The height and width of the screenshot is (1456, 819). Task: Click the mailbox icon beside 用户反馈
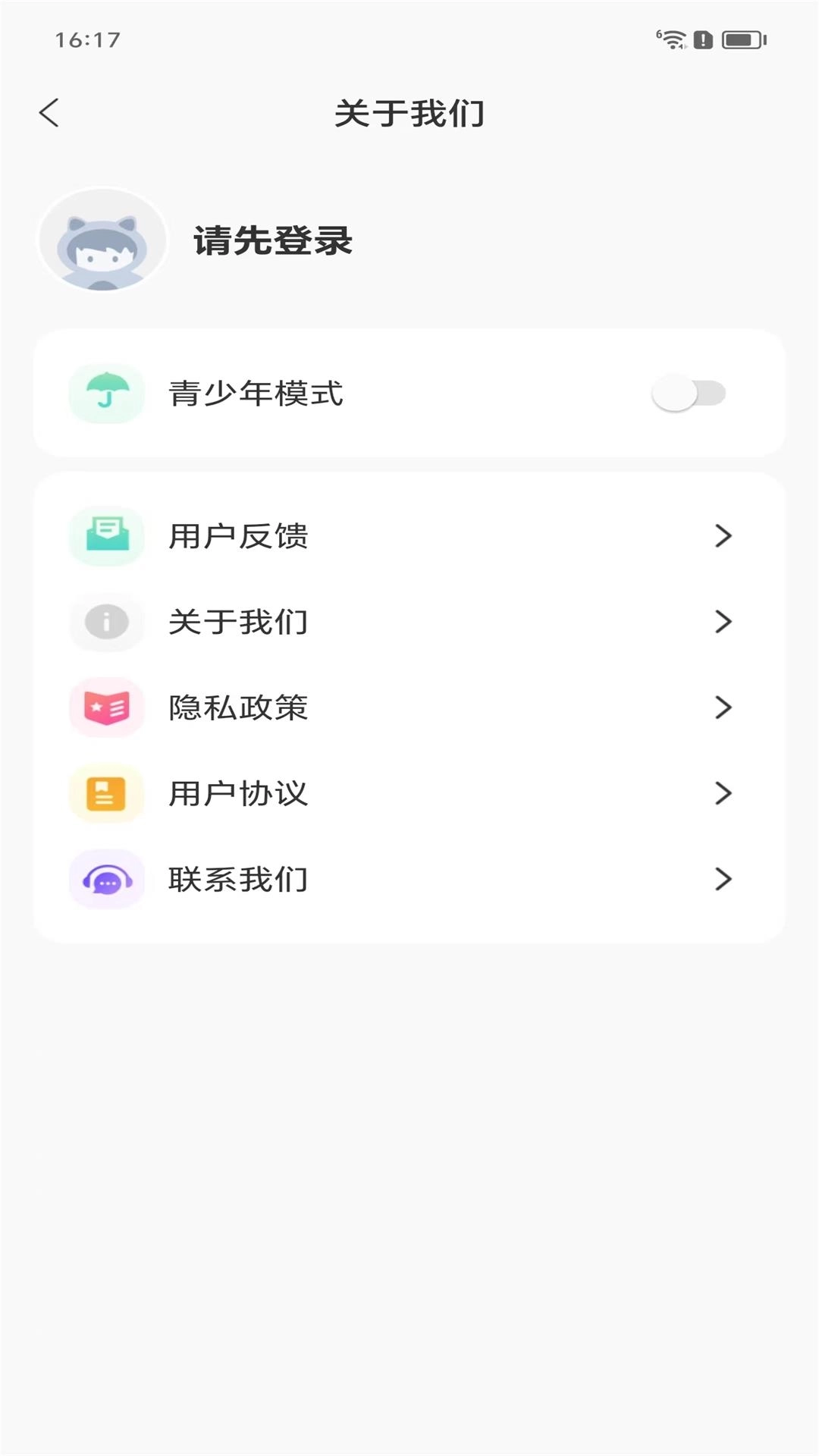[x=106, y=536]
